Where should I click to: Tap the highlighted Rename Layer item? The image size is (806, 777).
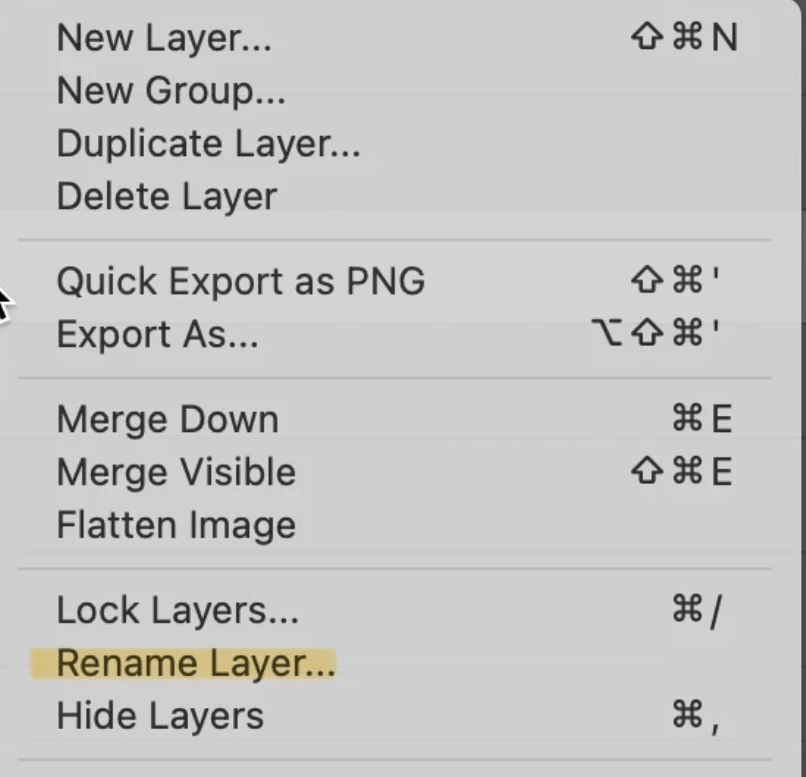pyautogui.click(x=196, y=663)
